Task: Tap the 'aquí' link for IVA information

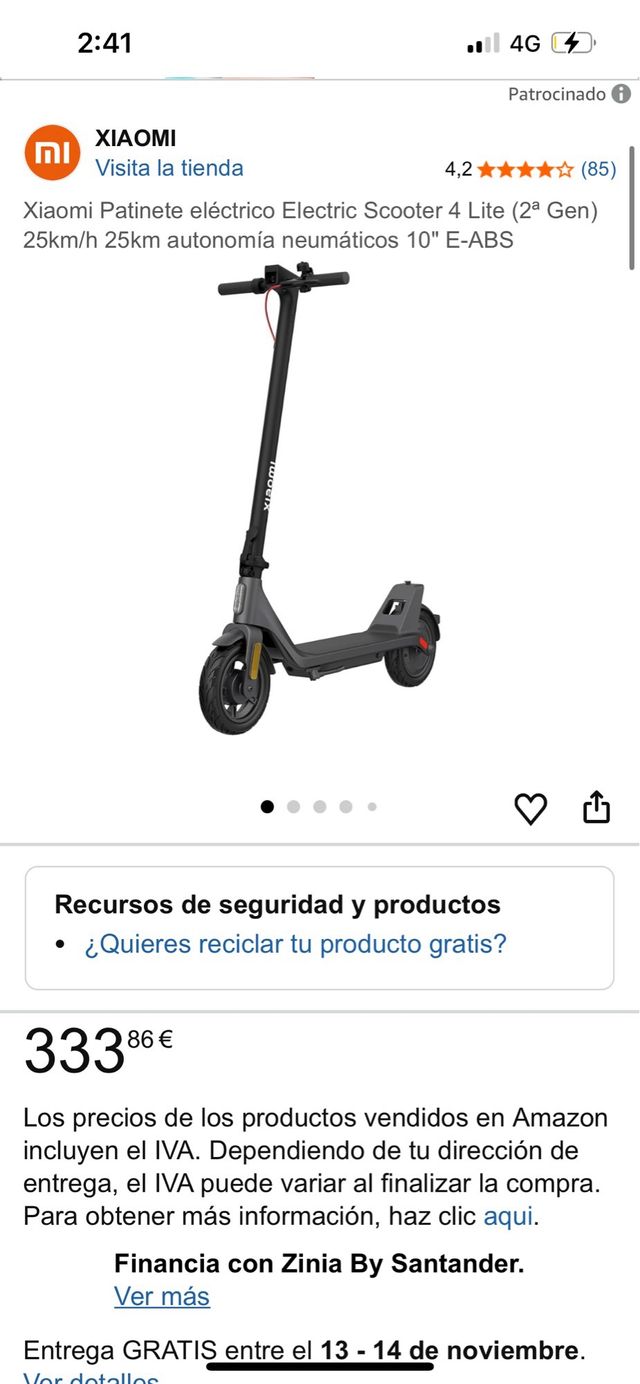Action: [508, 1217]
